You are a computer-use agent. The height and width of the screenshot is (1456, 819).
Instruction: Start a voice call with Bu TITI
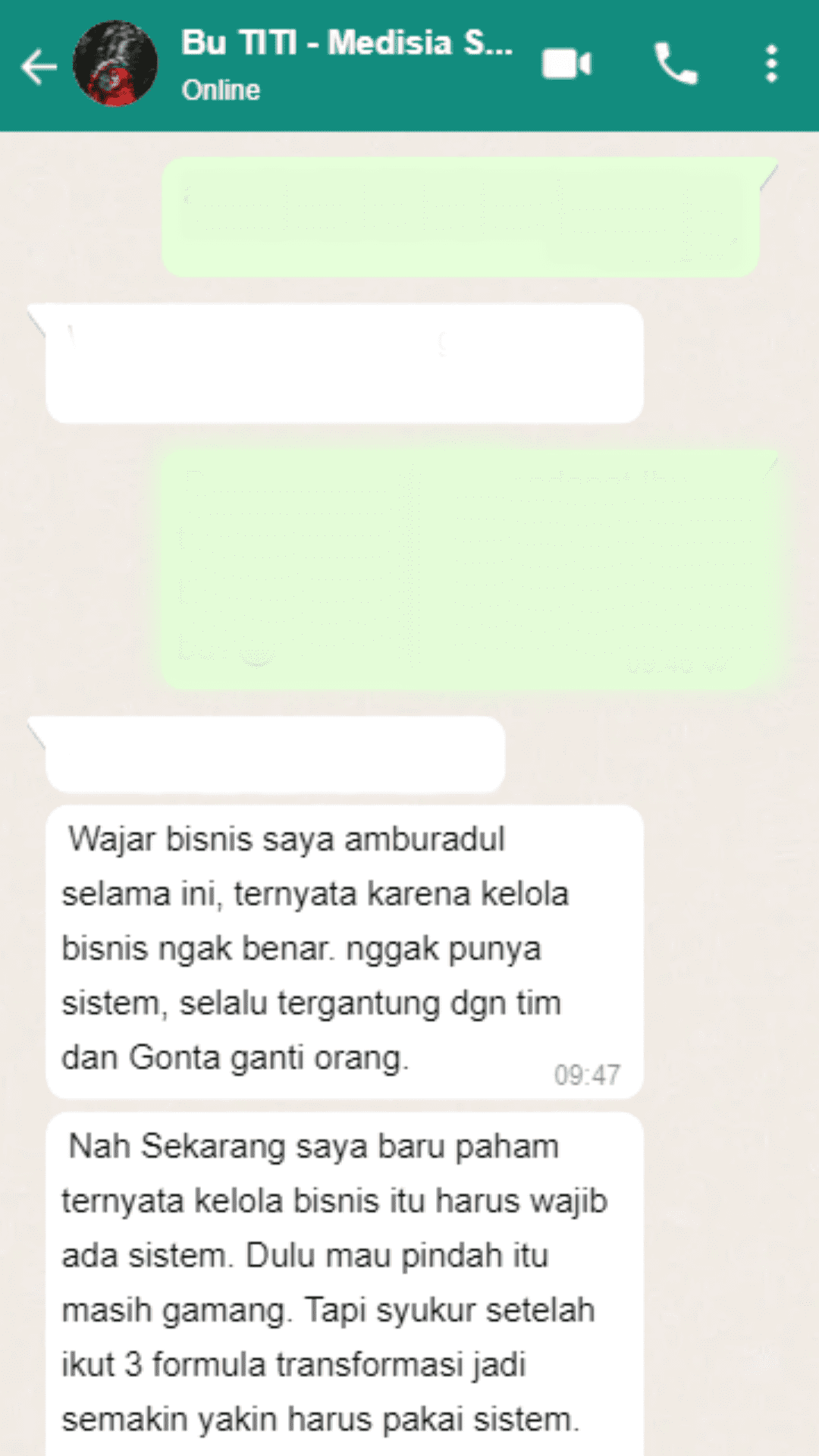click(x=675, y=64)
